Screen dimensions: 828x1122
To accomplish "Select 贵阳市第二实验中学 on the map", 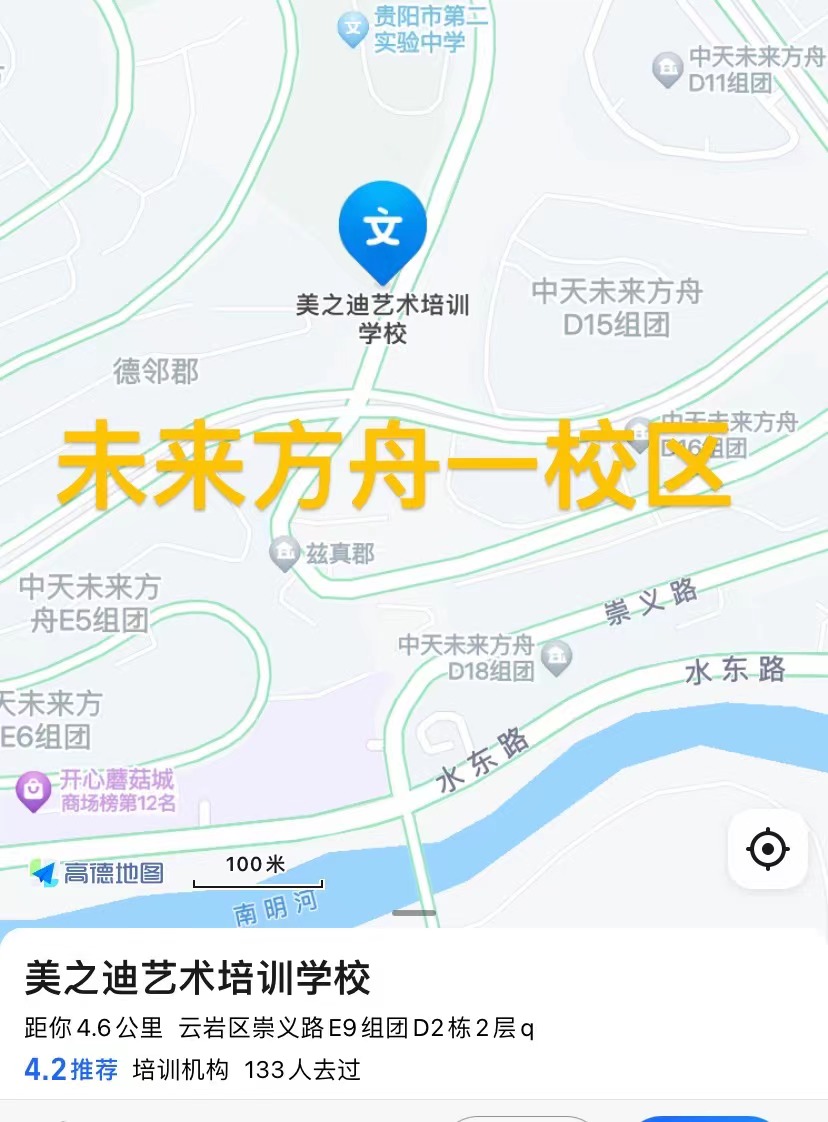I will tap(353, 28).
